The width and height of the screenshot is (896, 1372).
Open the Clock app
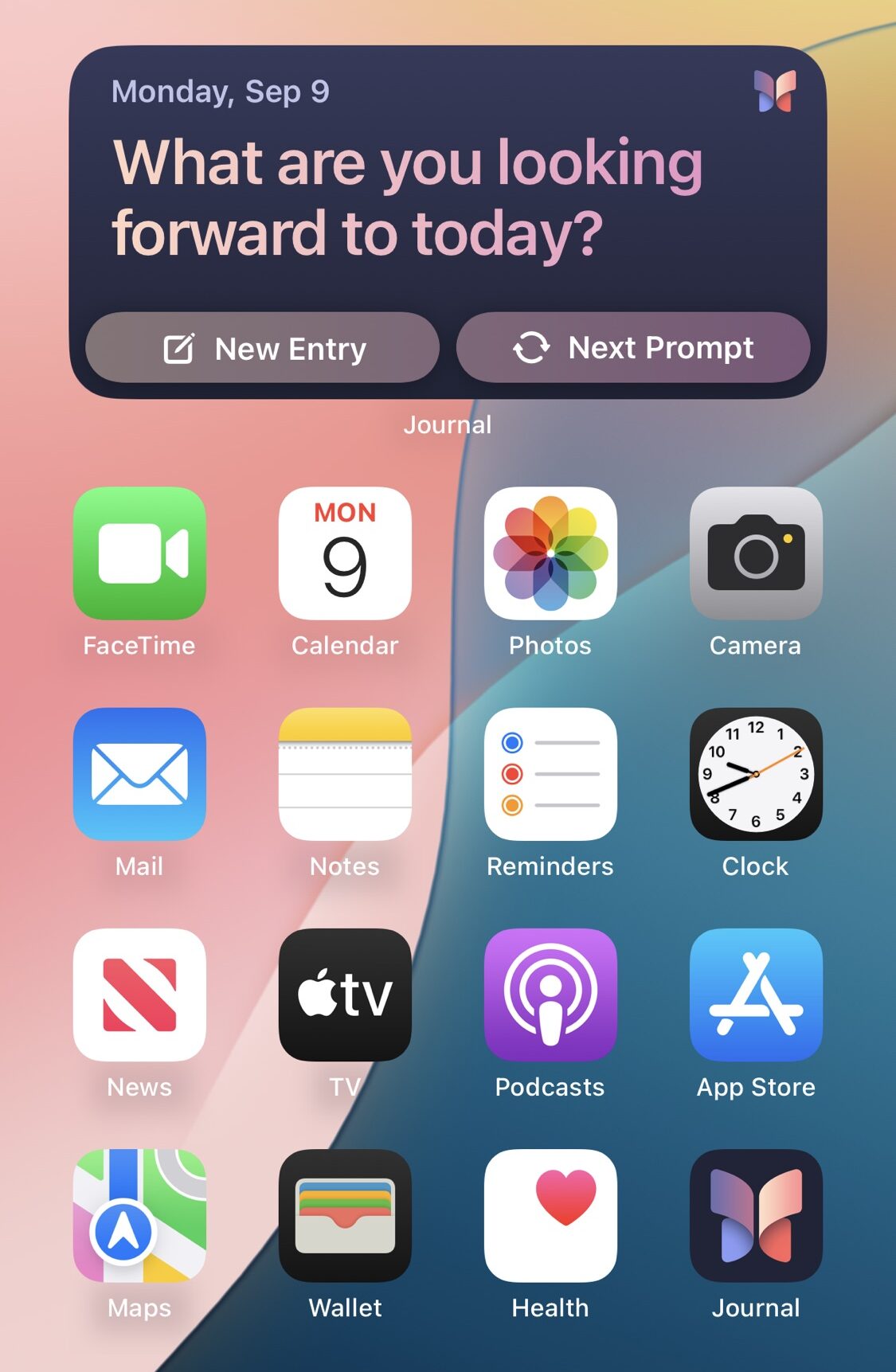756,774
